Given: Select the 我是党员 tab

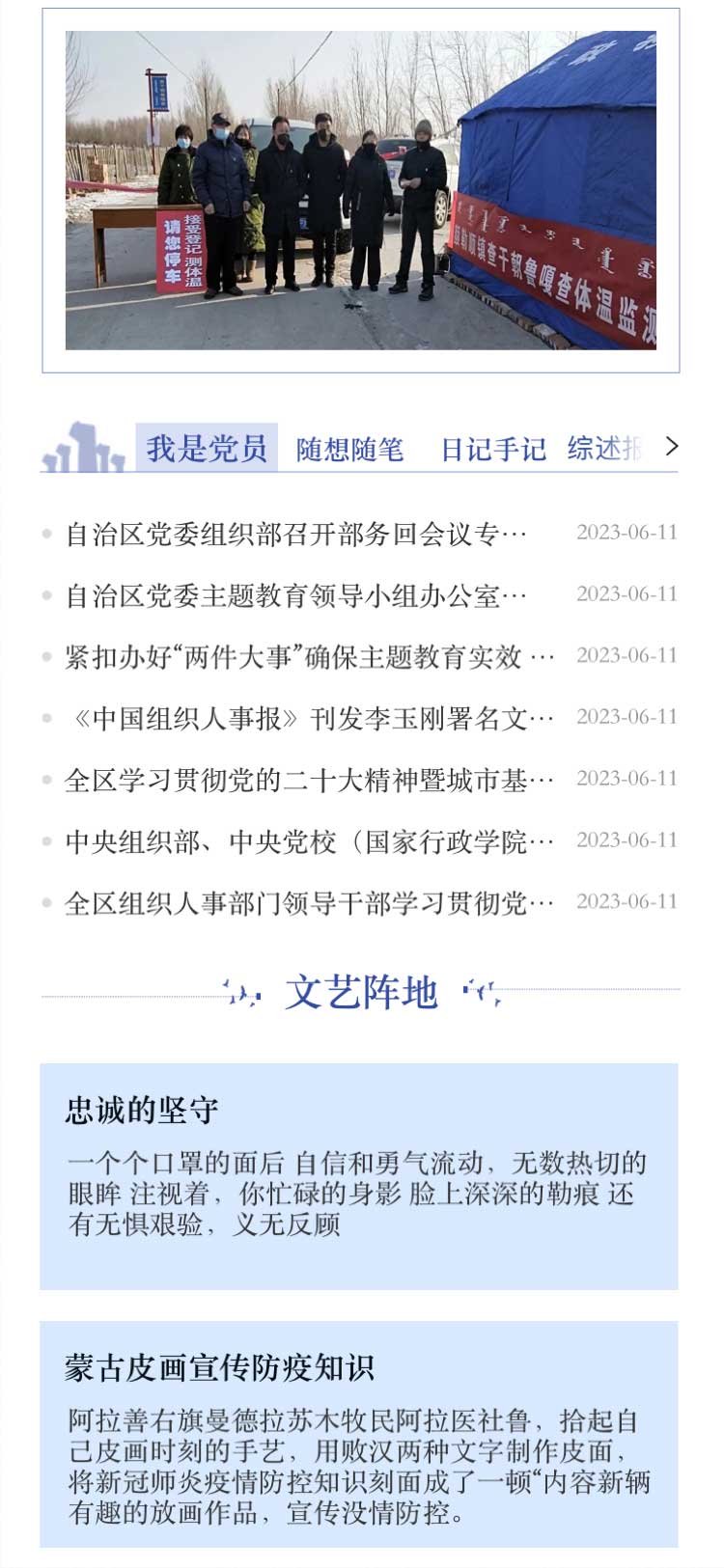Looking at the screenshot, I should tap(207, 447).
